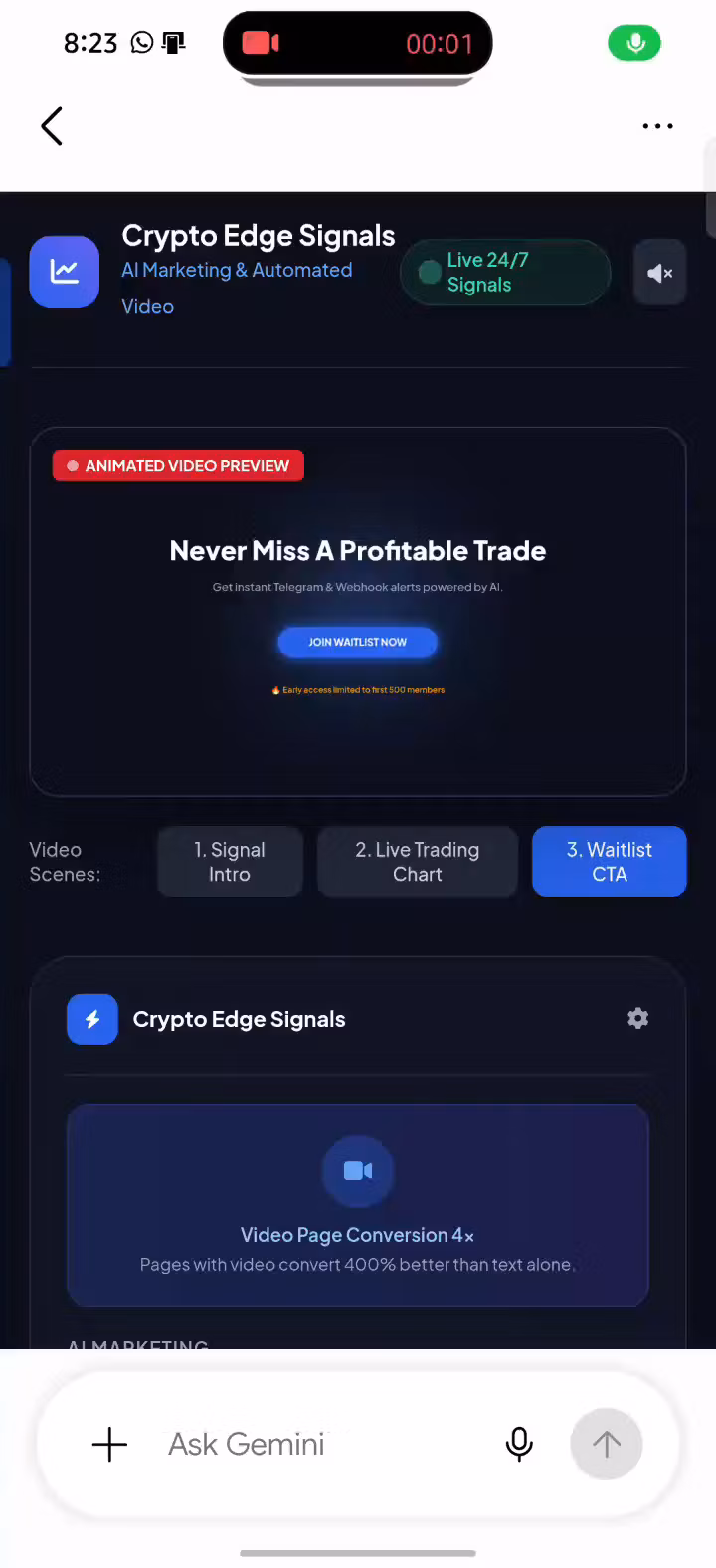Select the Signal Intro video scene

[230, 862]
